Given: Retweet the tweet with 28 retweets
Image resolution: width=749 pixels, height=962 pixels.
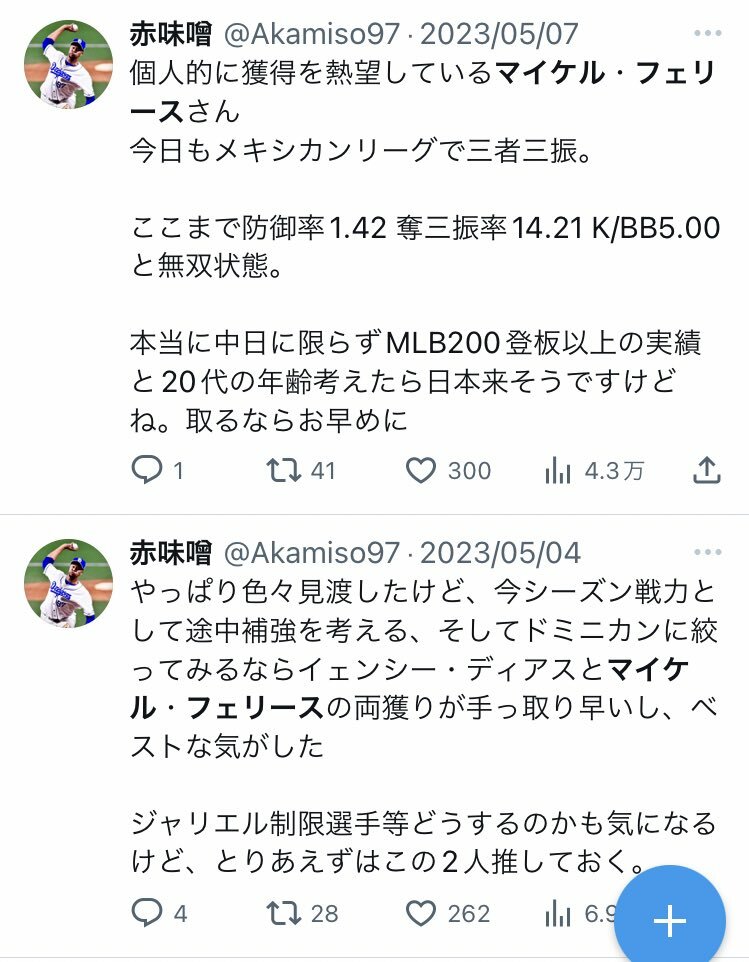Looking at the screenshot, I should [x=285, y=912].
